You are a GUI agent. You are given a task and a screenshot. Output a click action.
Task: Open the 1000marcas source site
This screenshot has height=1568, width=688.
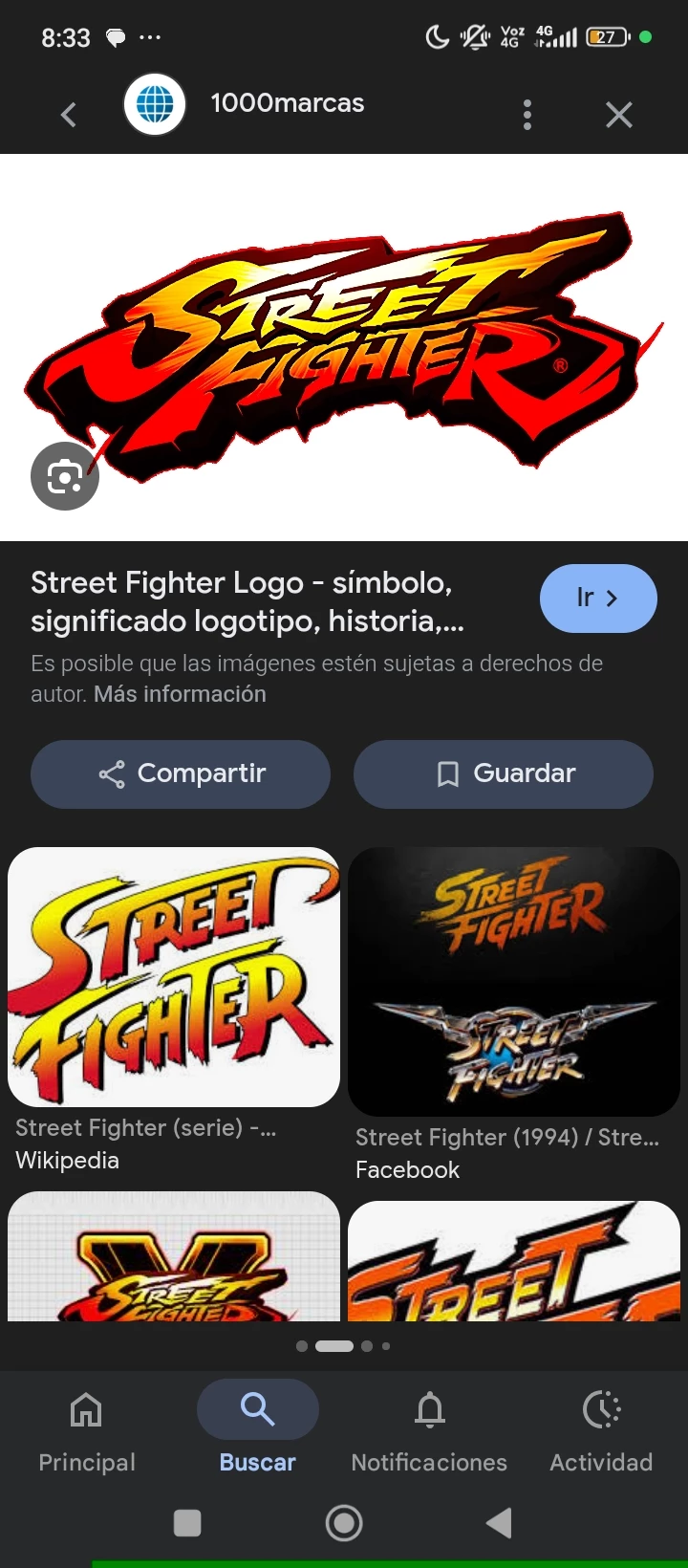point(287,103)
